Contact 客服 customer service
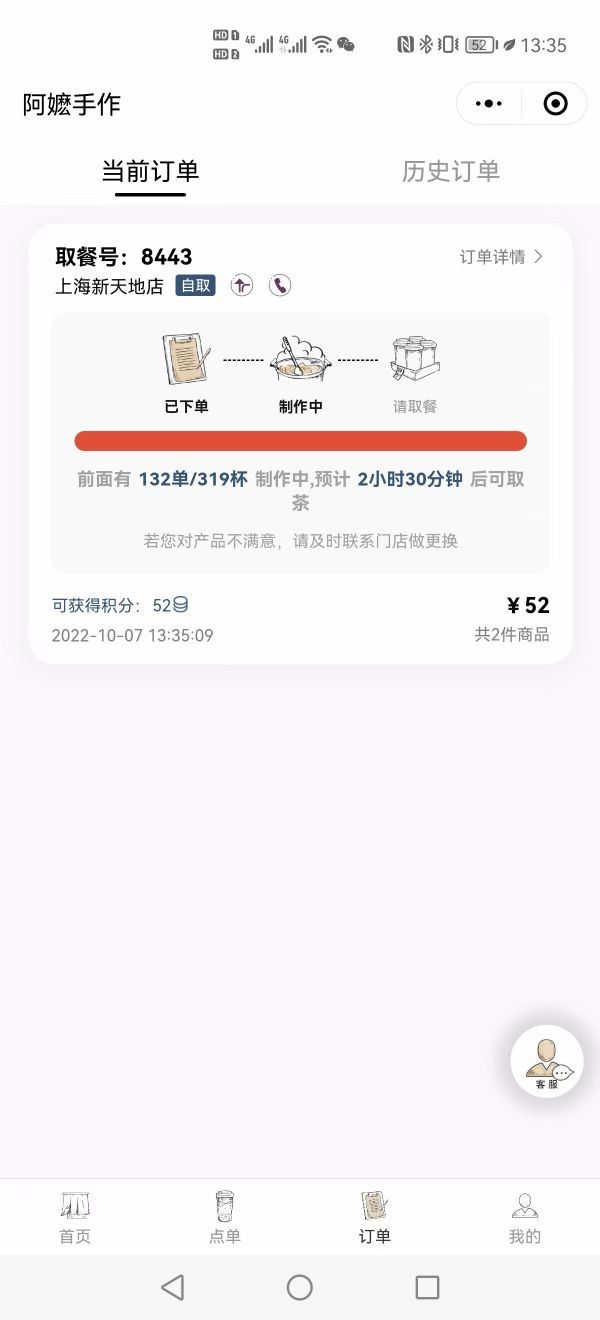 coord(547,1061)
